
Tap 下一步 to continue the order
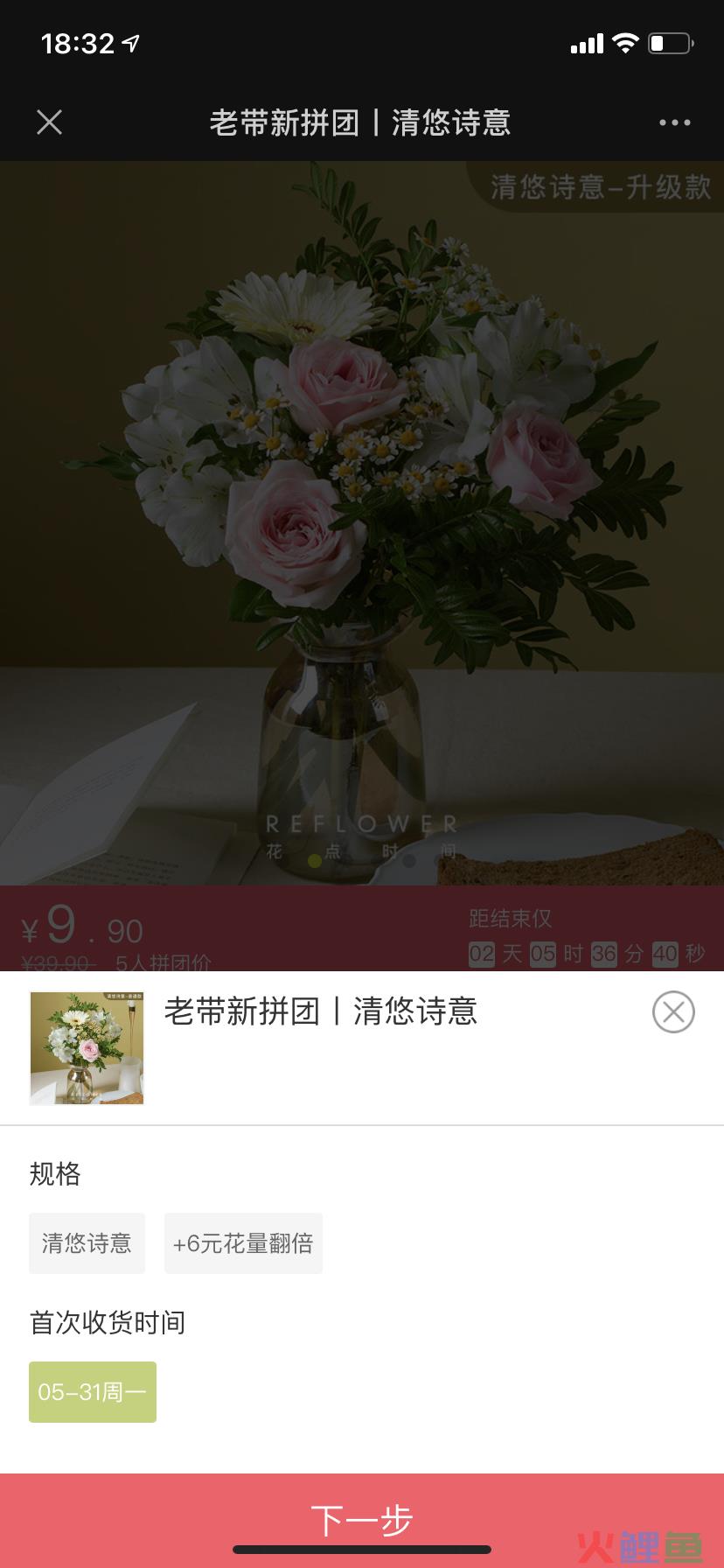click(x=362, y=1520)
